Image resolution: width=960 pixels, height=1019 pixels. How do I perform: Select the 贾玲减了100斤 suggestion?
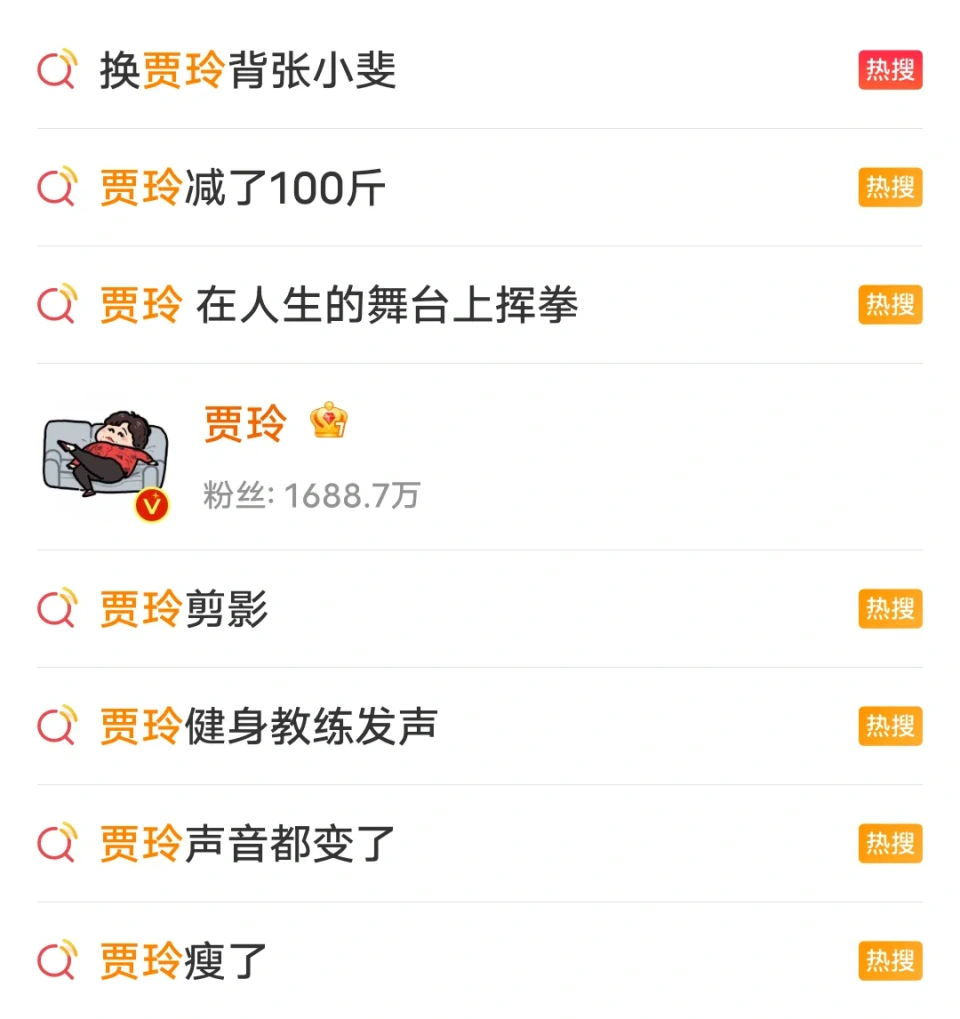pyautogui.click(x=242, y=188)
